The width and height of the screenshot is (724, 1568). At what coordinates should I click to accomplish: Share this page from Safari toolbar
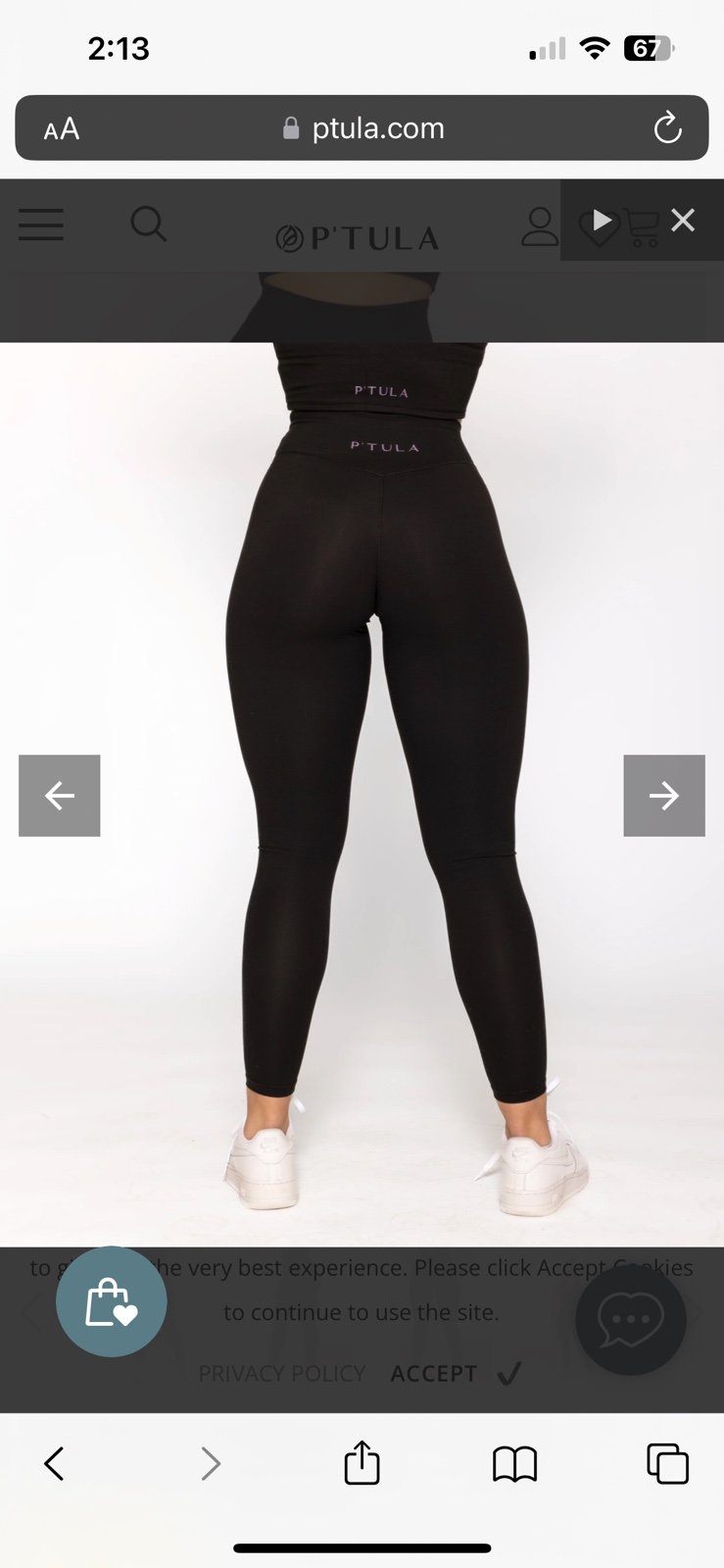(362, 1463)
